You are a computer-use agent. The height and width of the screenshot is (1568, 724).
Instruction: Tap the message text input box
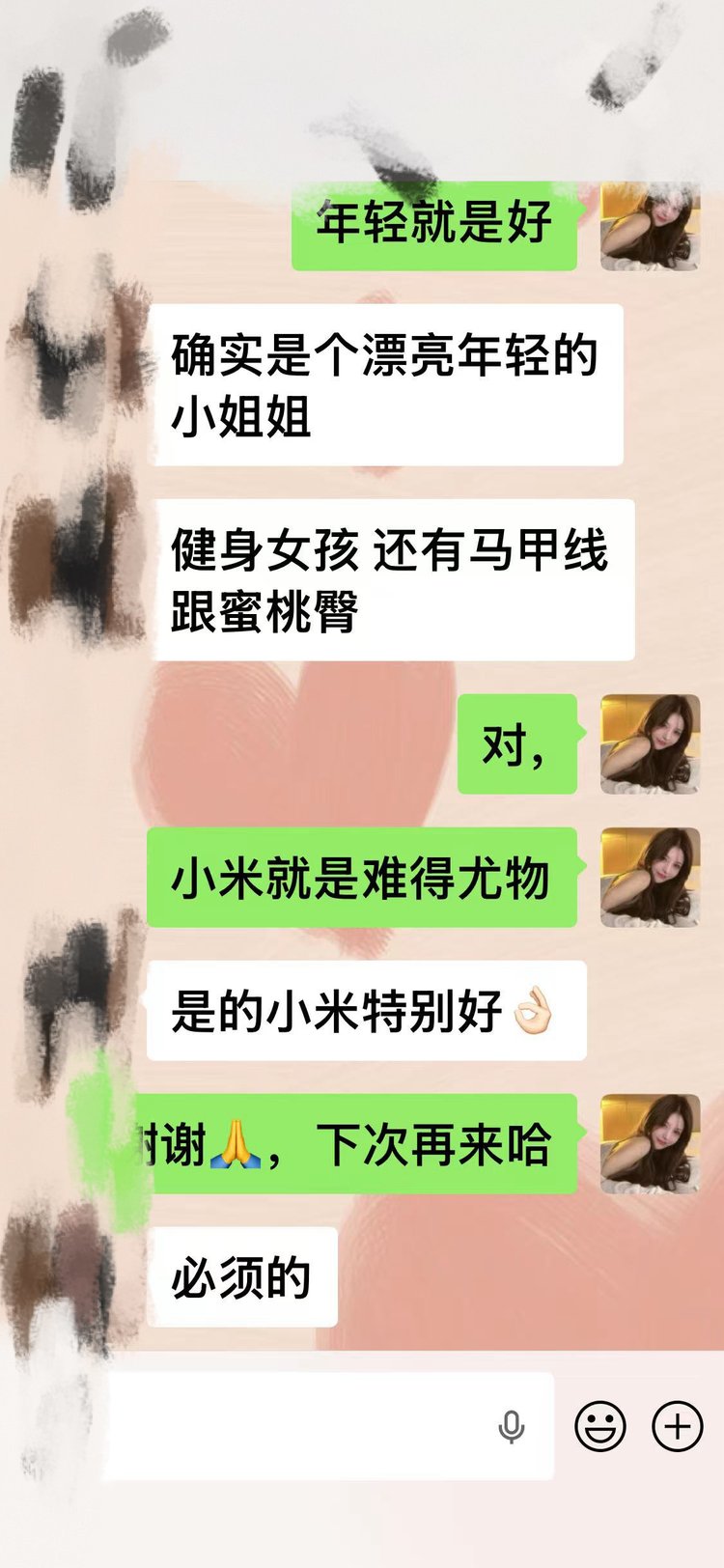click(299, 1426)
